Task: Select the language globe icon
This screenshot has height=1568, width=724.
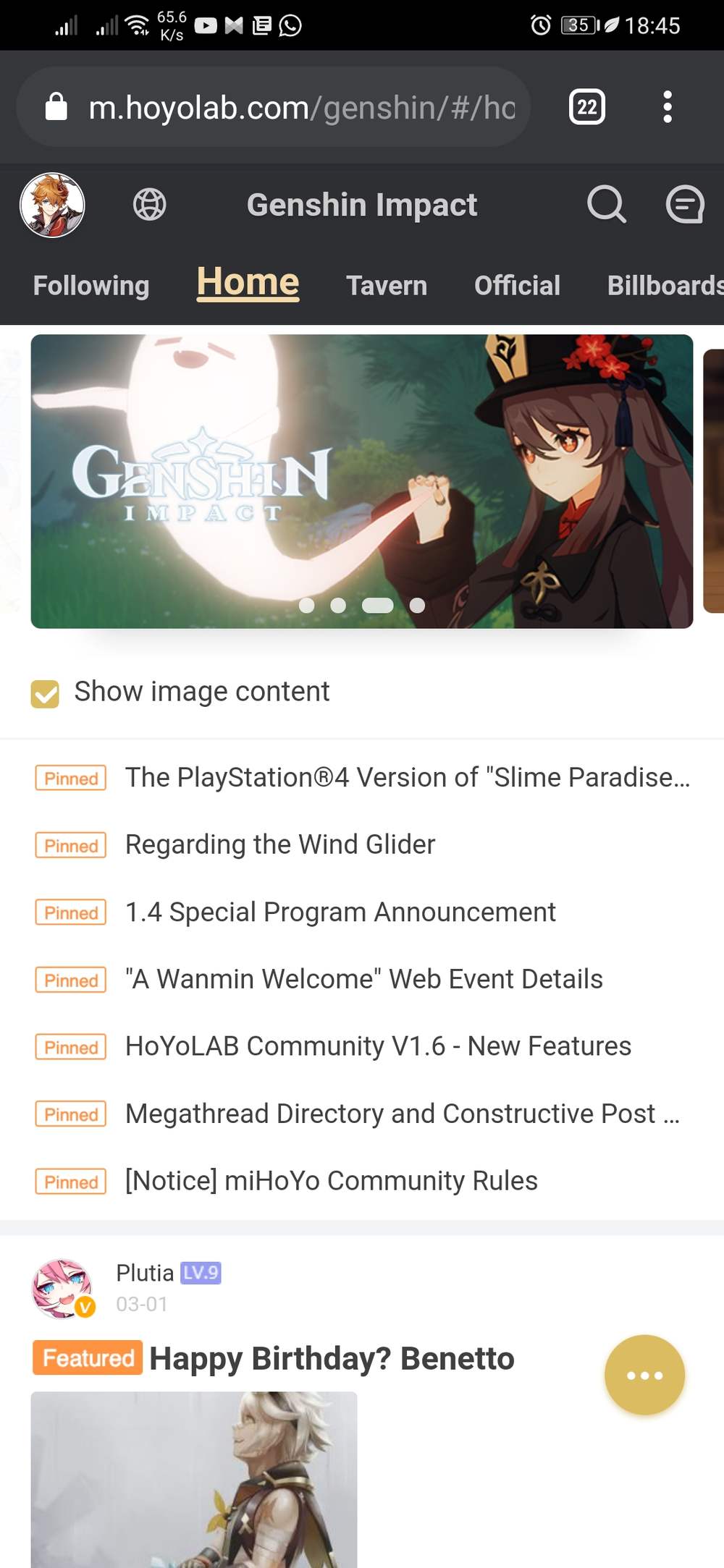Action: coord(149,205)
